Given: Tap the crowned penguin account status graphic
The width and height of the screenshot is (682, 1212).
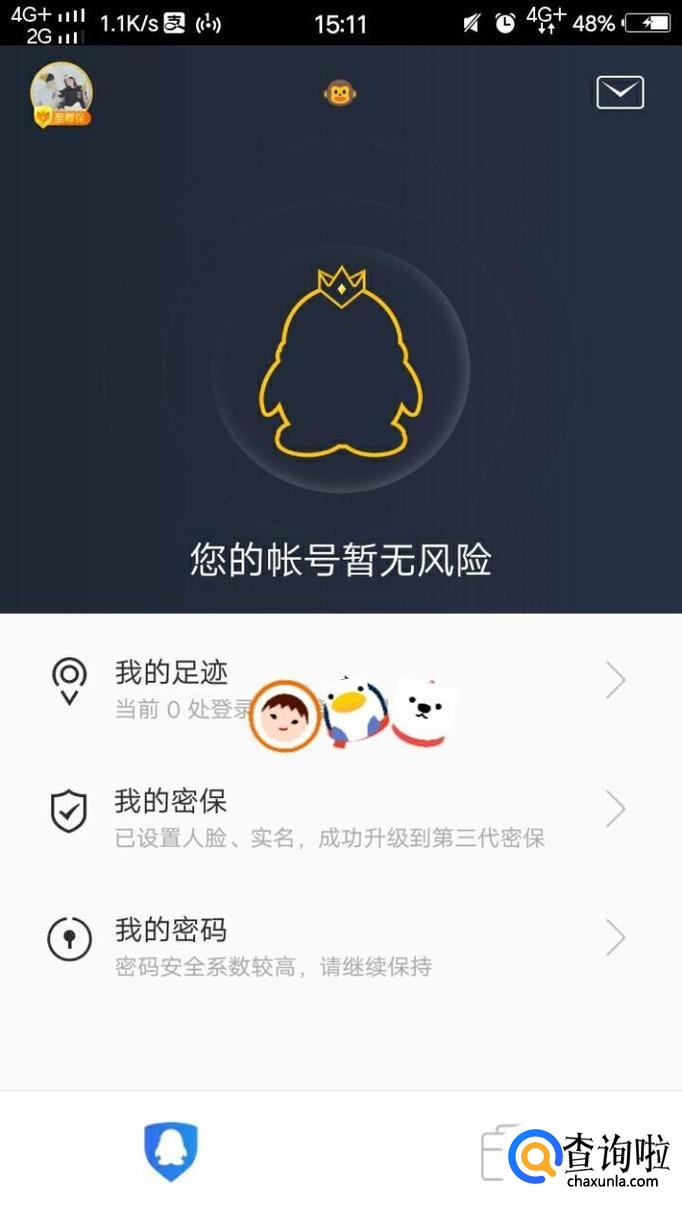Looking at the screenshot, I should 340,365.
